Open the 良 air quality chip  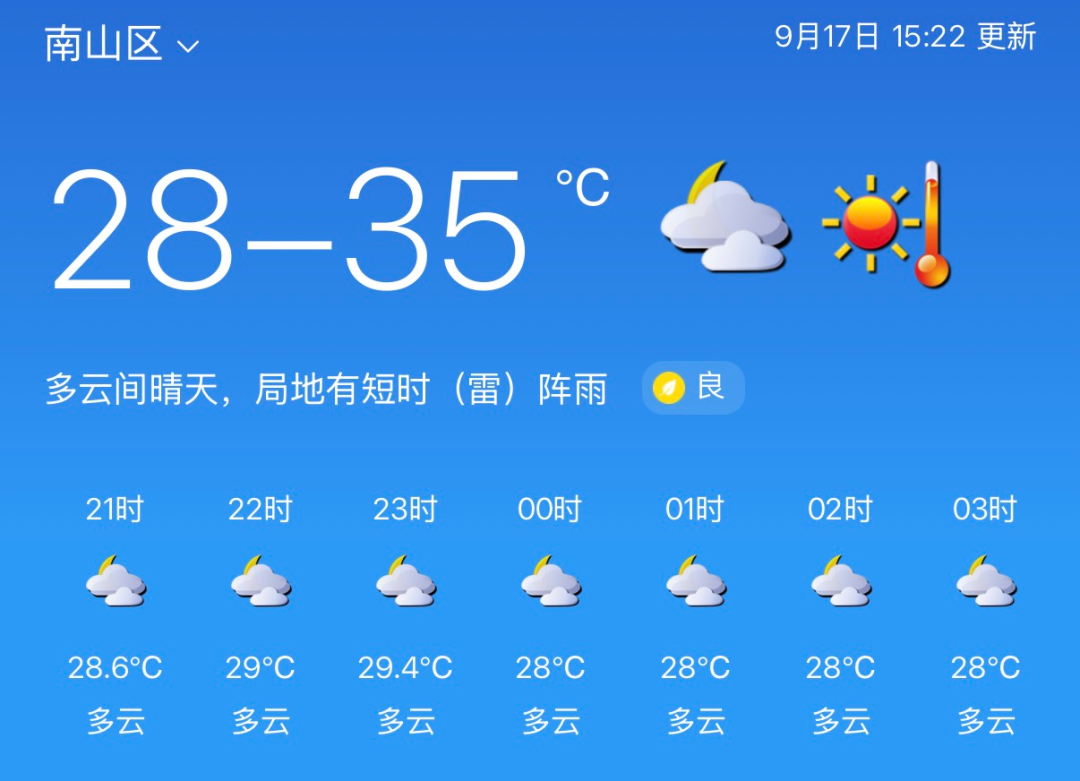click(x=693, y=387)
